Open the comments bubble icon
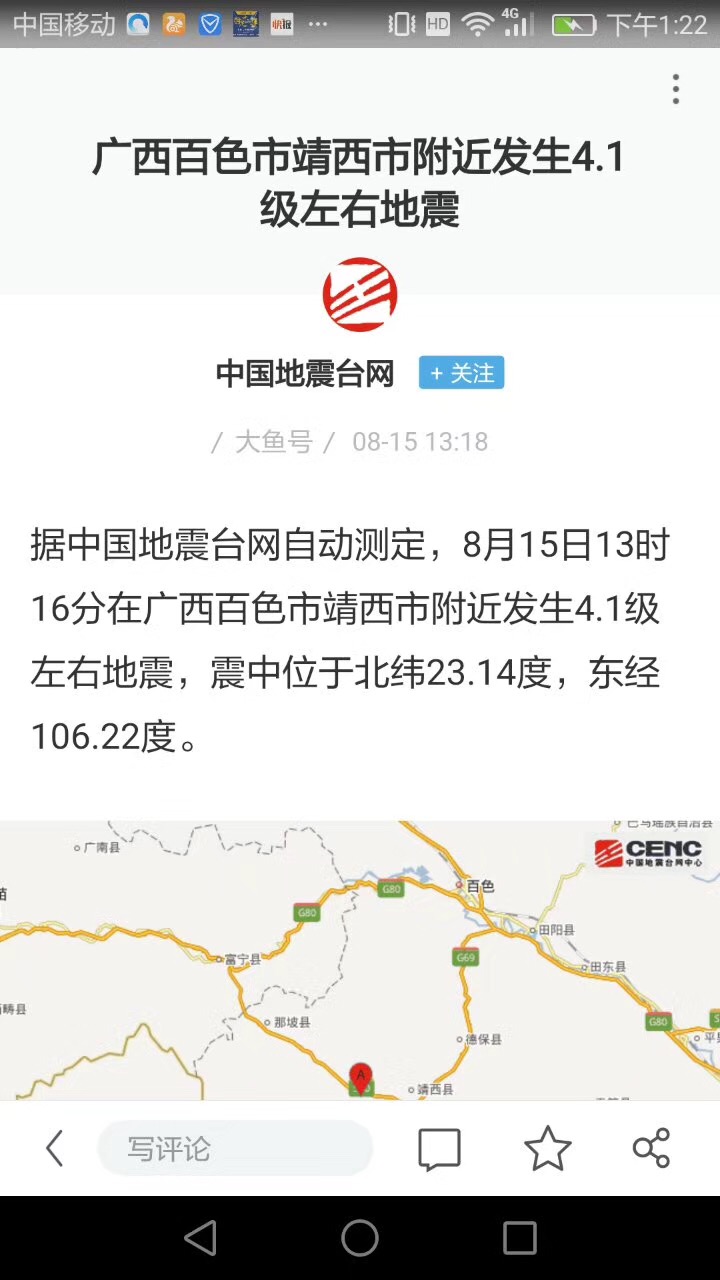Image resolution: width=720 pixels, height=1280 pixels. click(439, 1149)
